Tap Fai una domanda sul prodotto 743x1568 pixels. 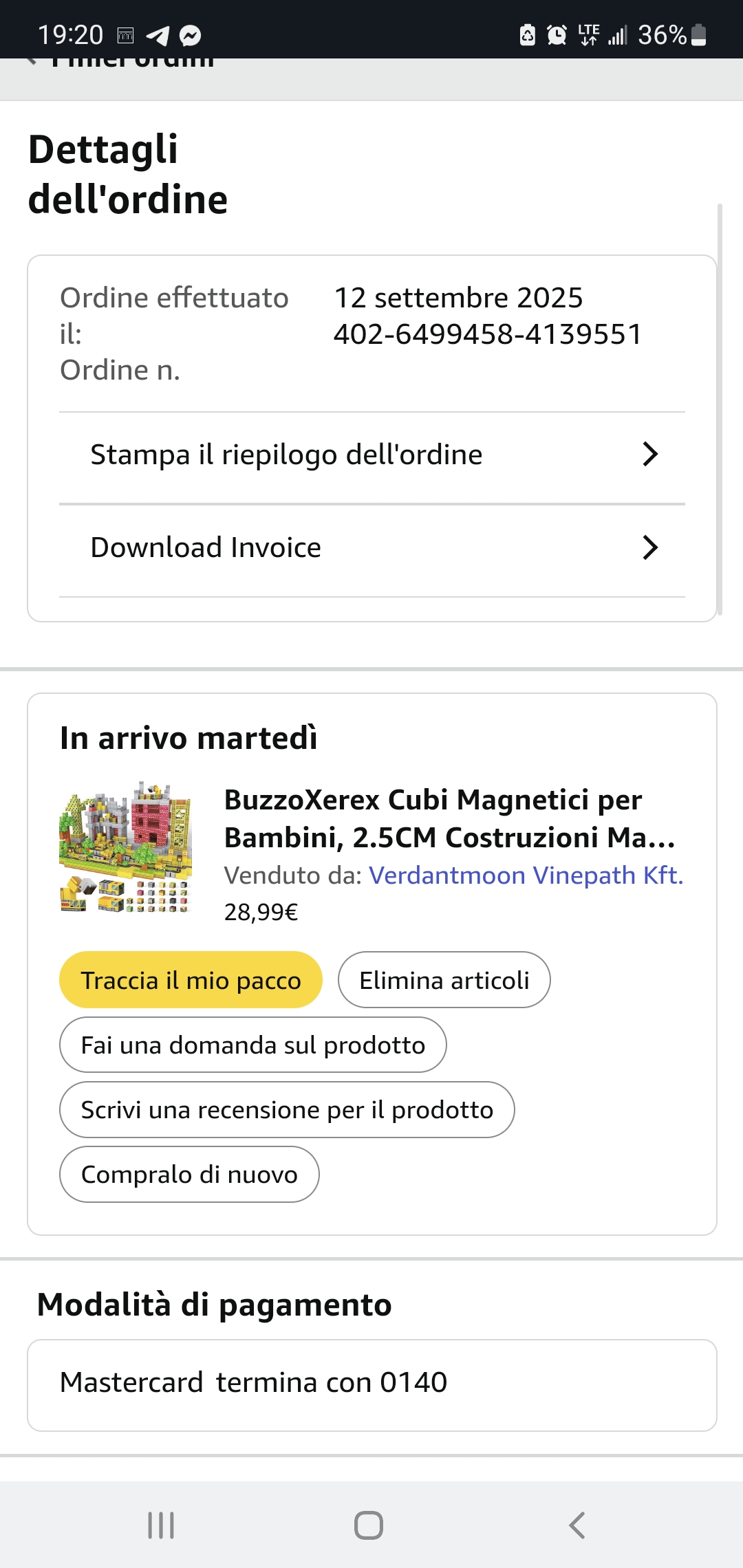pos(252,1045)
